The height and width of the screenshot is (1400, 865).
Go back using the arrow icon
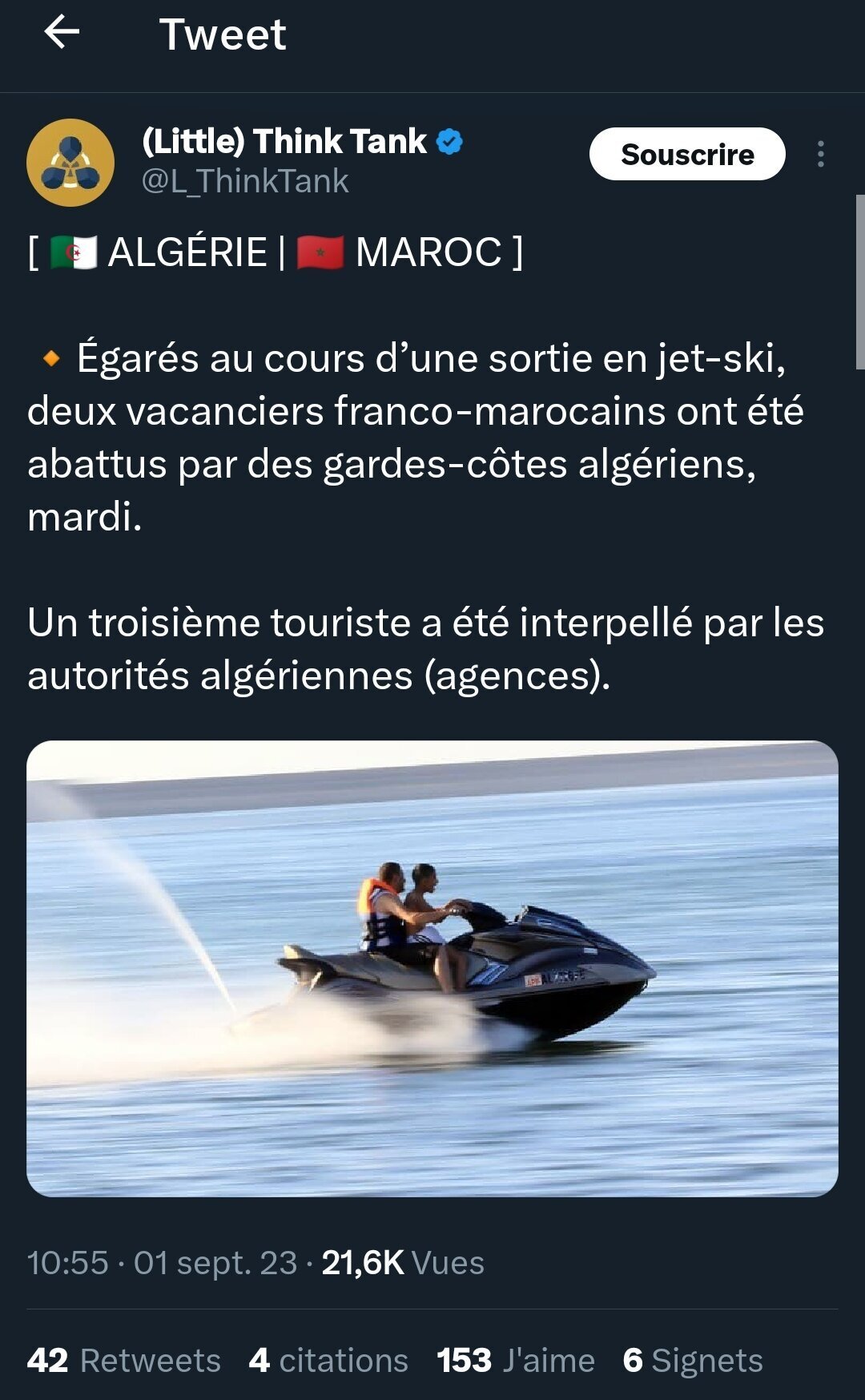point(62,33)
